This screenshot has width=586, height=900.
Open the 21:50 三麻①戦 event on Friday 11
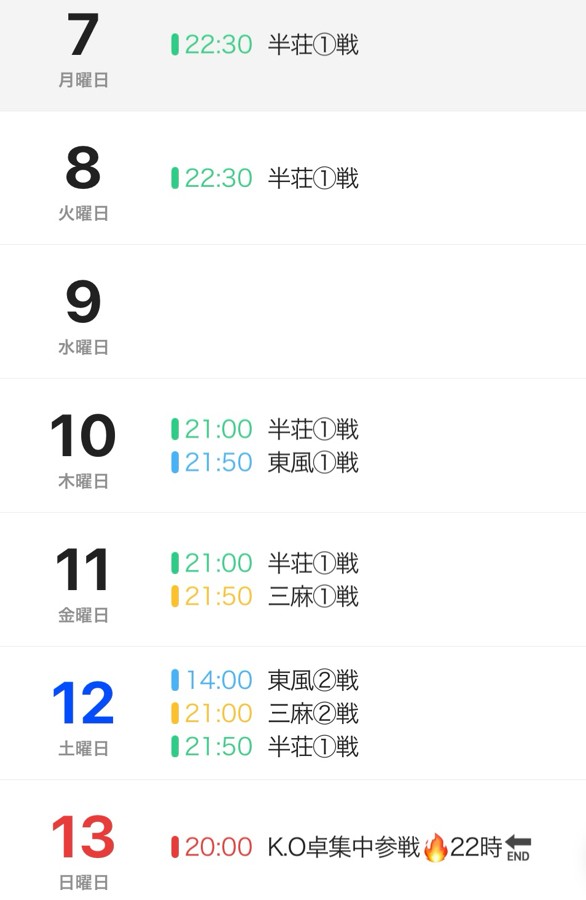pos(265,596)
